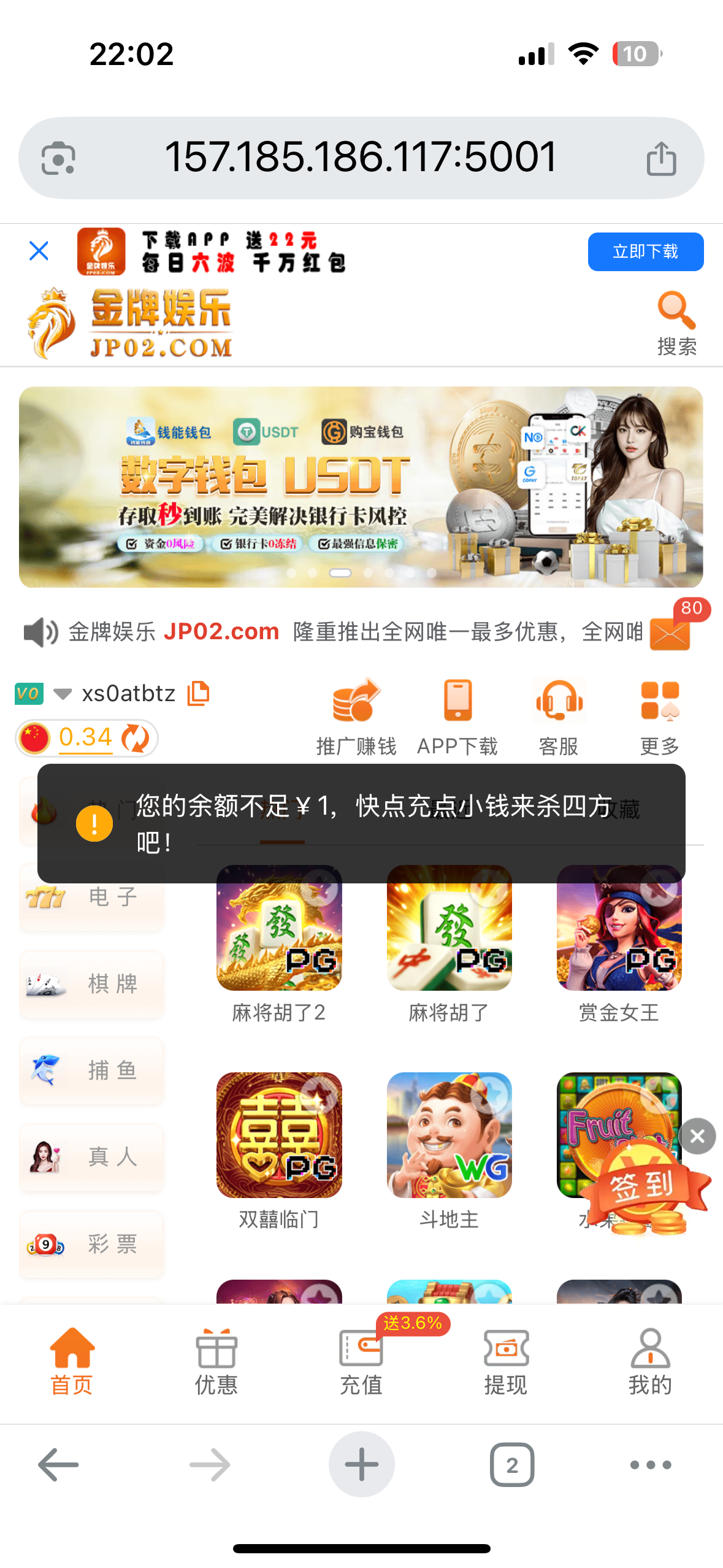This screenshot has height=1568, width=723.
Task: Copy the username xs0atbtz
Action: click(x=198, y=693)
